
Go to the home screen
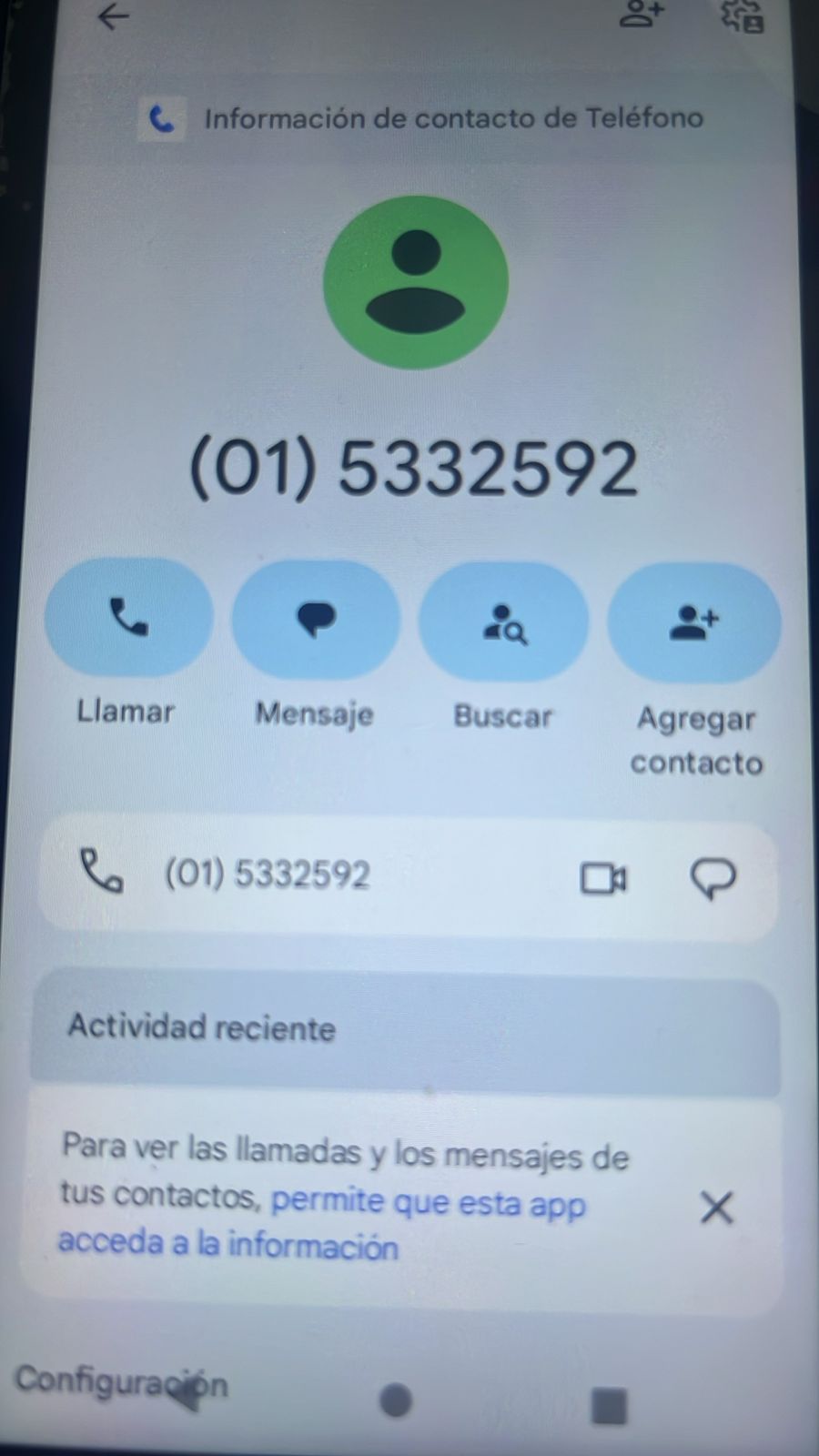tap(395, 1401)
